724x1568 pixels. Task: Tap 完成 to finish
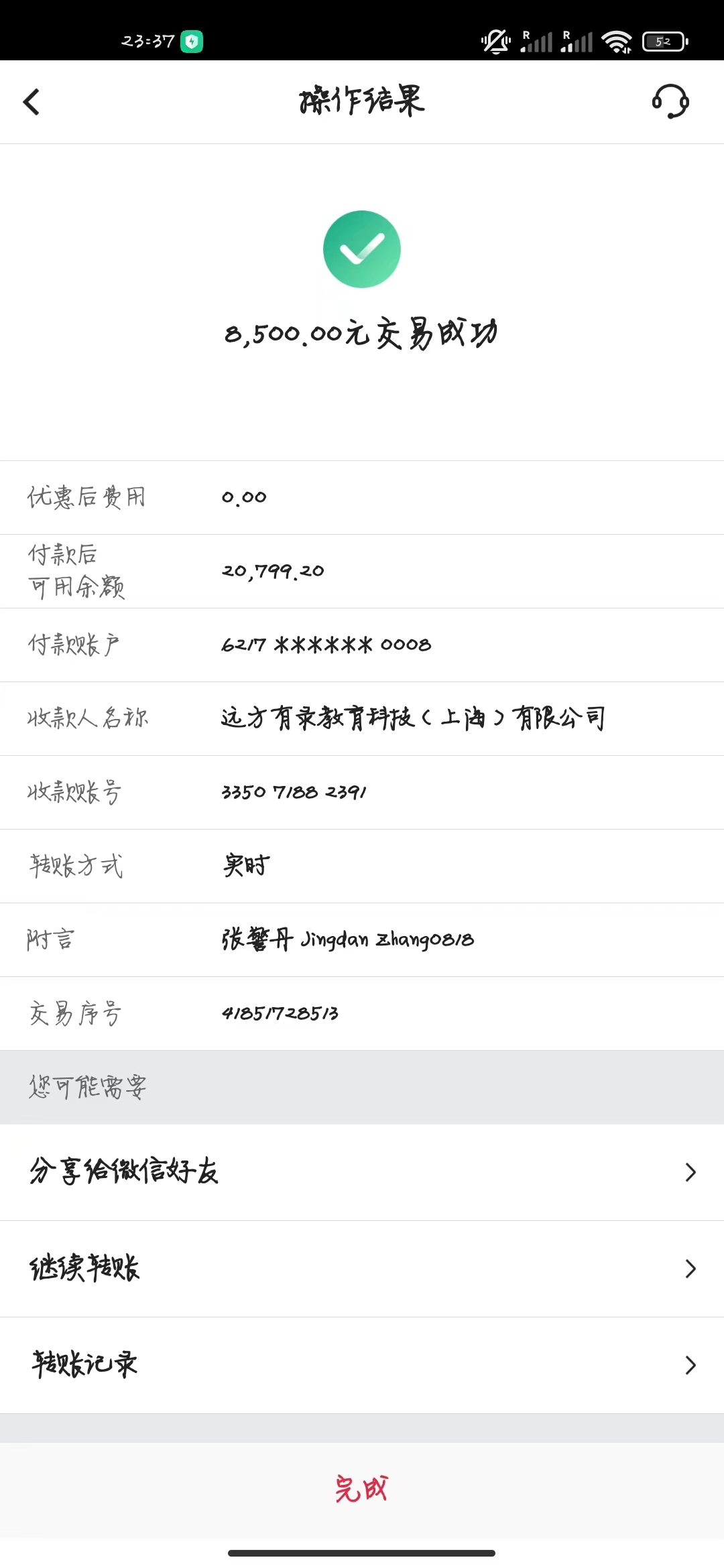[x=362, y=1489]
